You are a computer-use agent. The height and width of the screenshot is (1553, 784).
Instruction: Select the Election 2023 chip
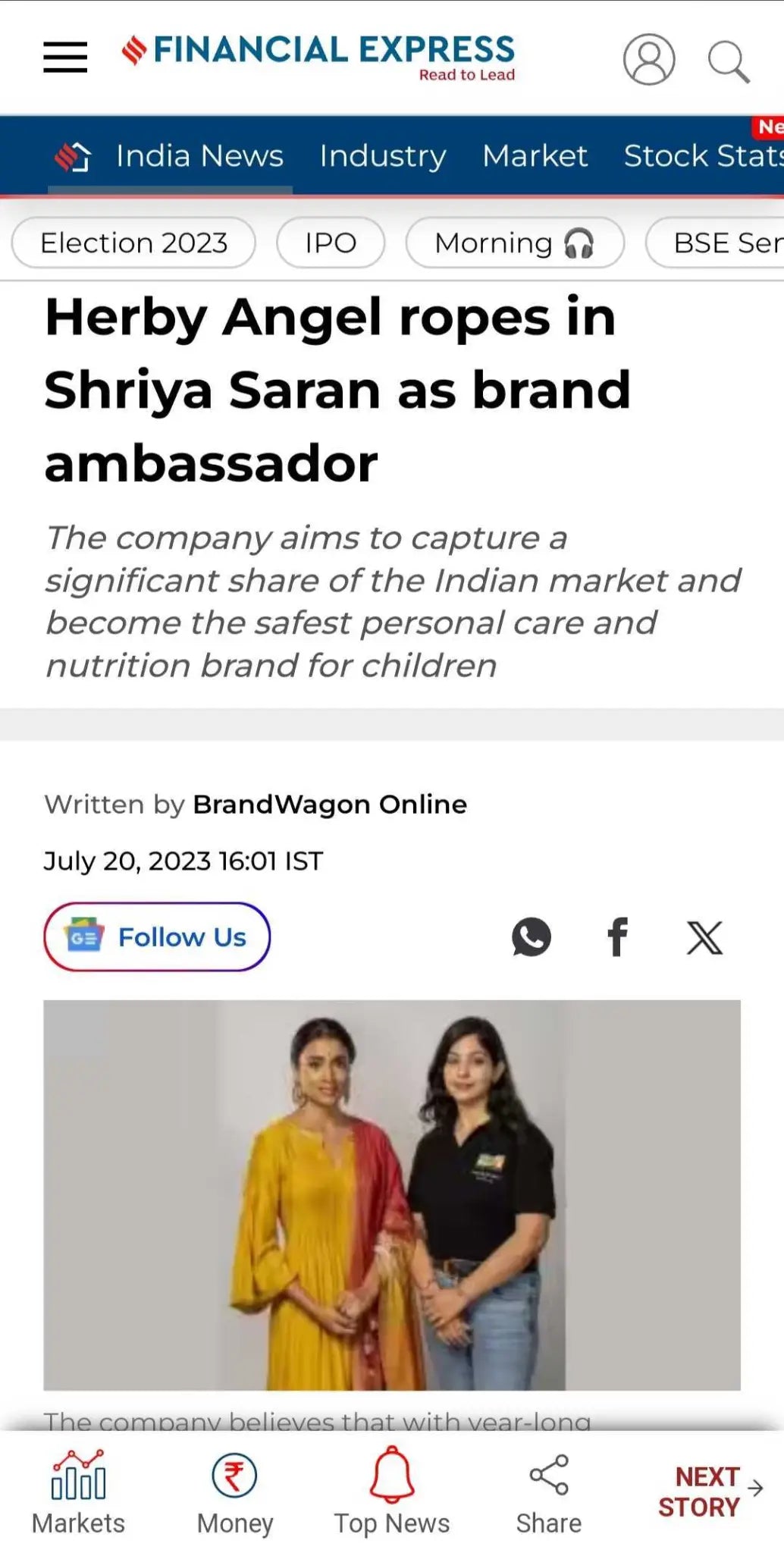(x=133, y=243)
